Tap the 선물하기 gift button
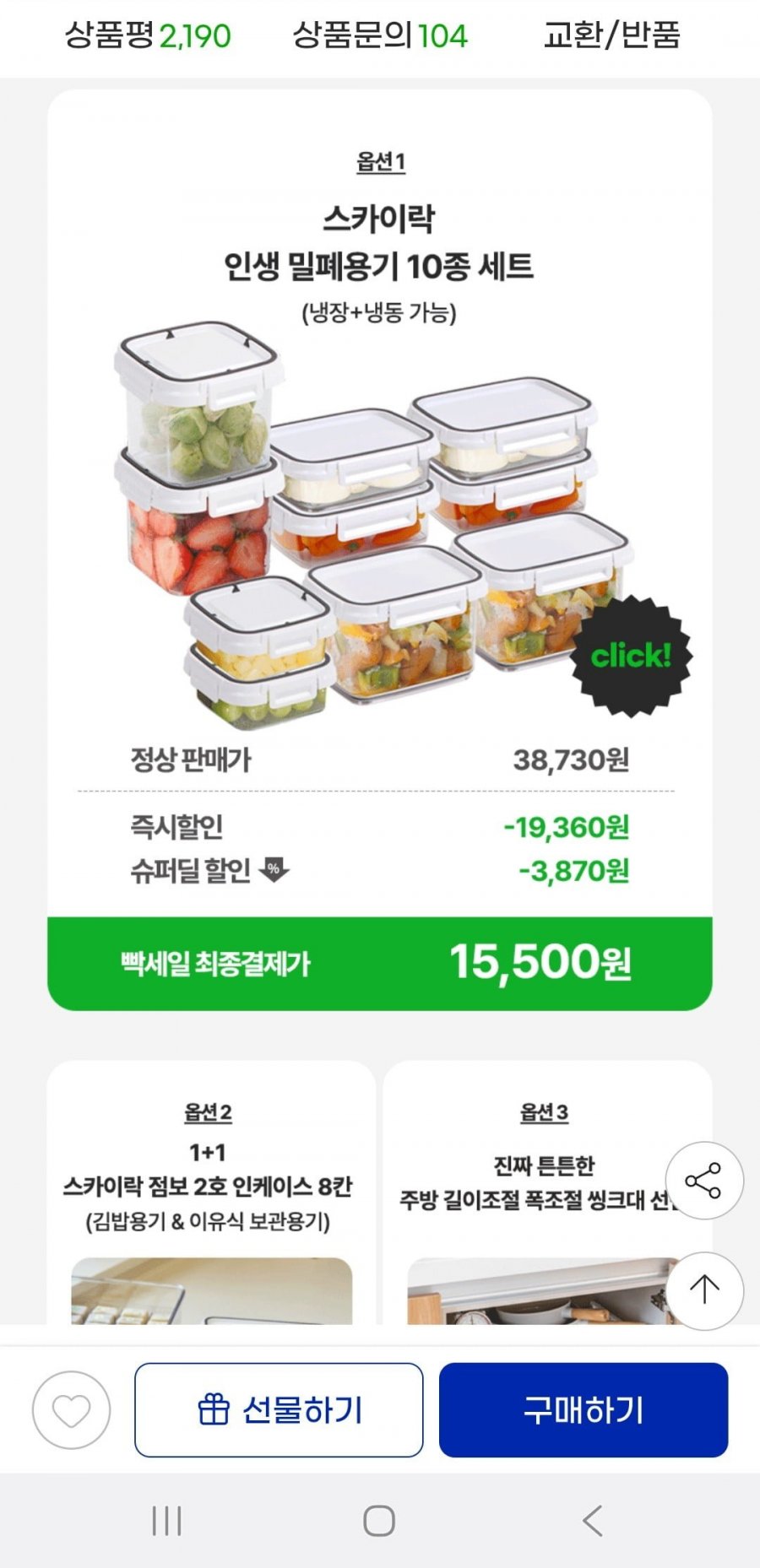The image size is (760, 1568). (x=279, y=1410)
